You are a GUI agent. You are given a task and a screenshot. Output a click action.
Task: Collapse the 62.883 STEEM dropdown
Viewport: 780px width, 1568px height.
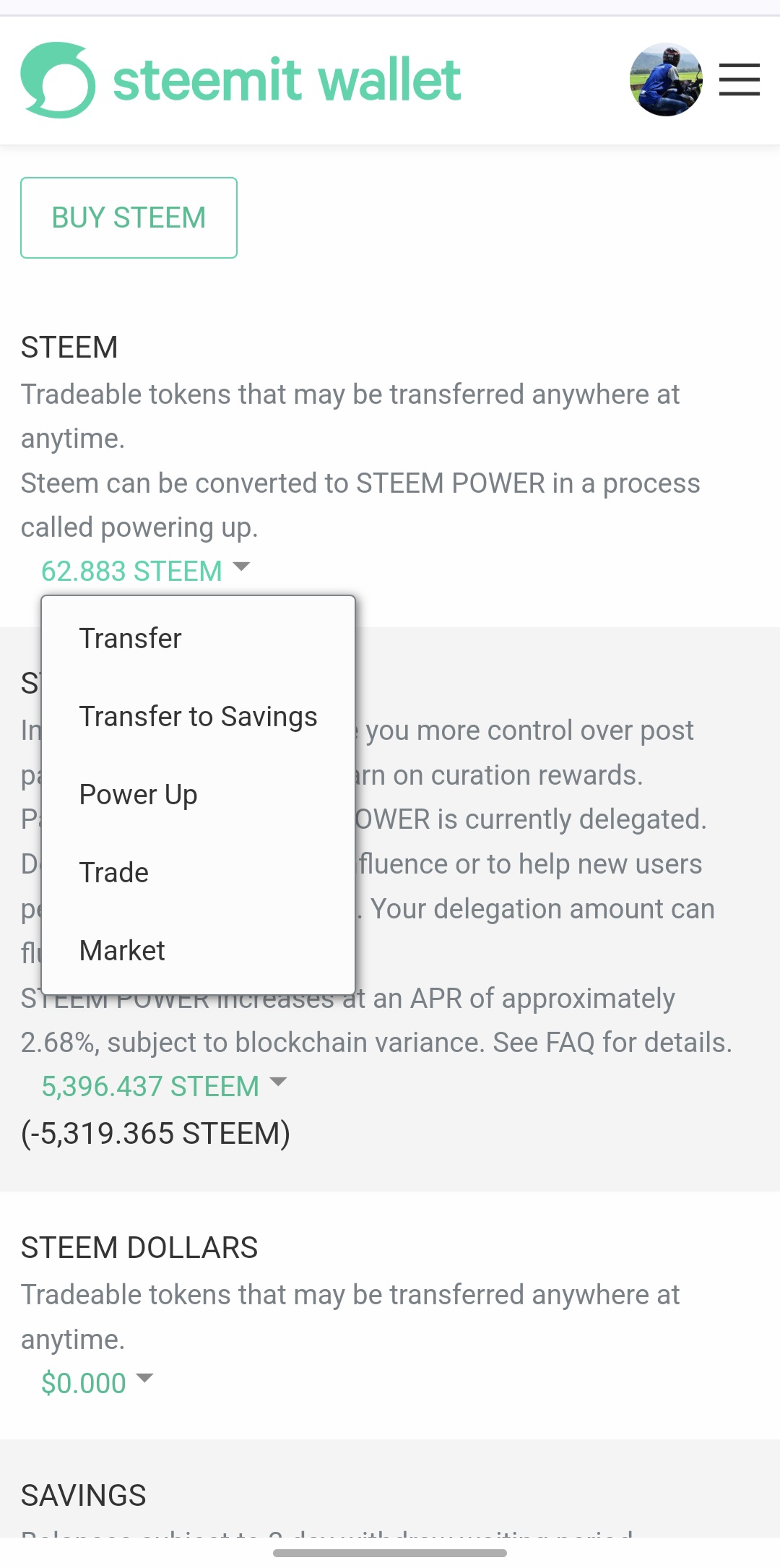tap(144, 571)
